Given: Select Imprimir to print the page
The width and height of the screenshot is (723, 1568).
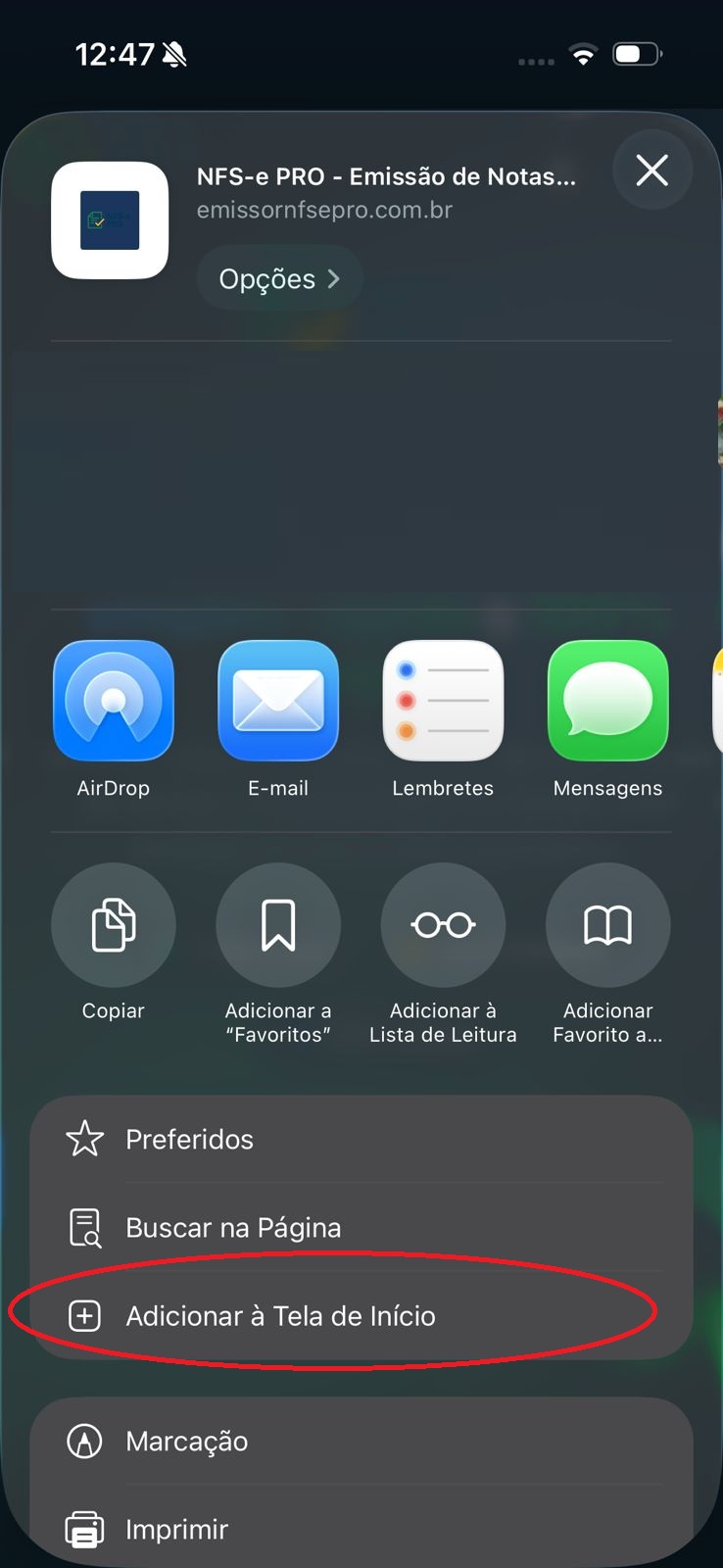Looking at the screenshot, I should 361,1529.
